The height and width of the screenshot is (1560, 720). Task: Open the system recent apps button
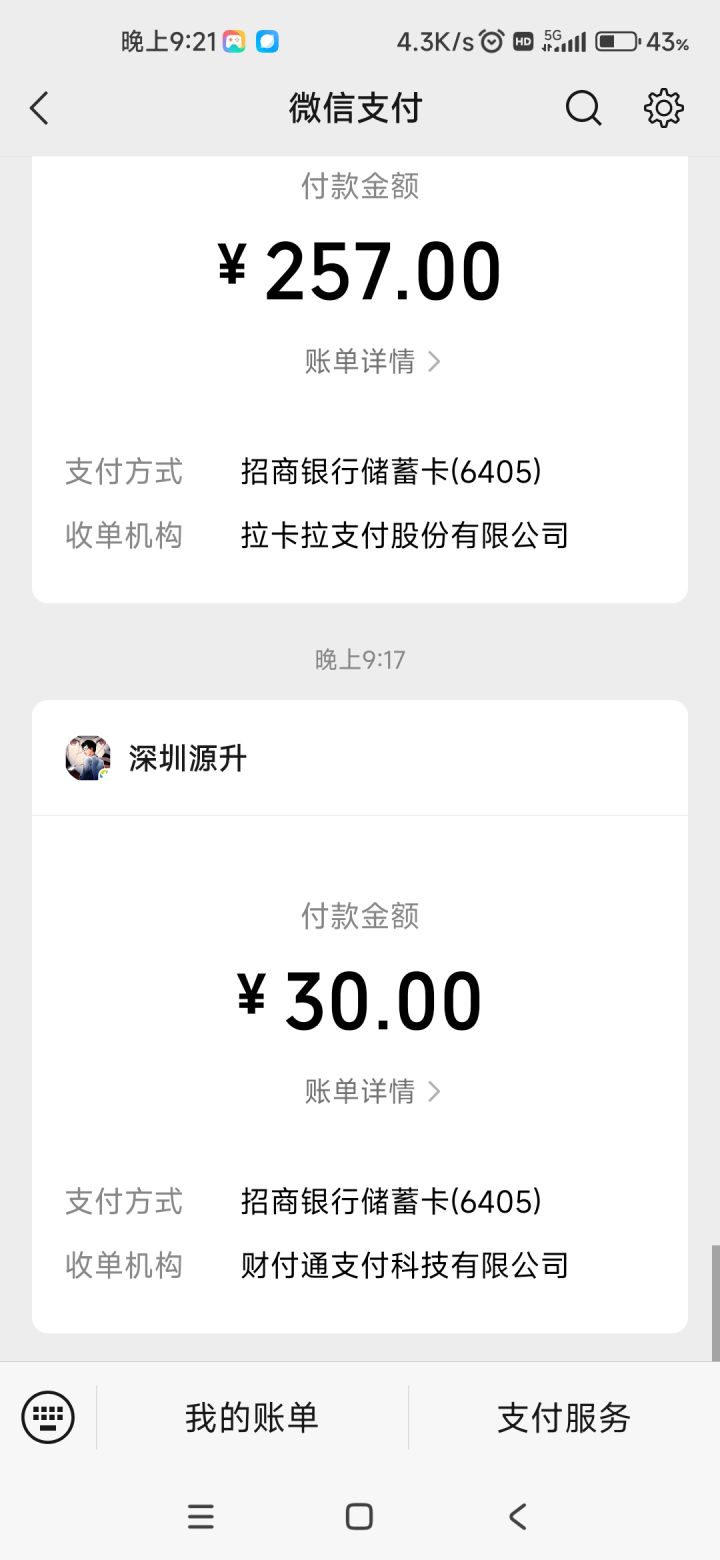201,1517
